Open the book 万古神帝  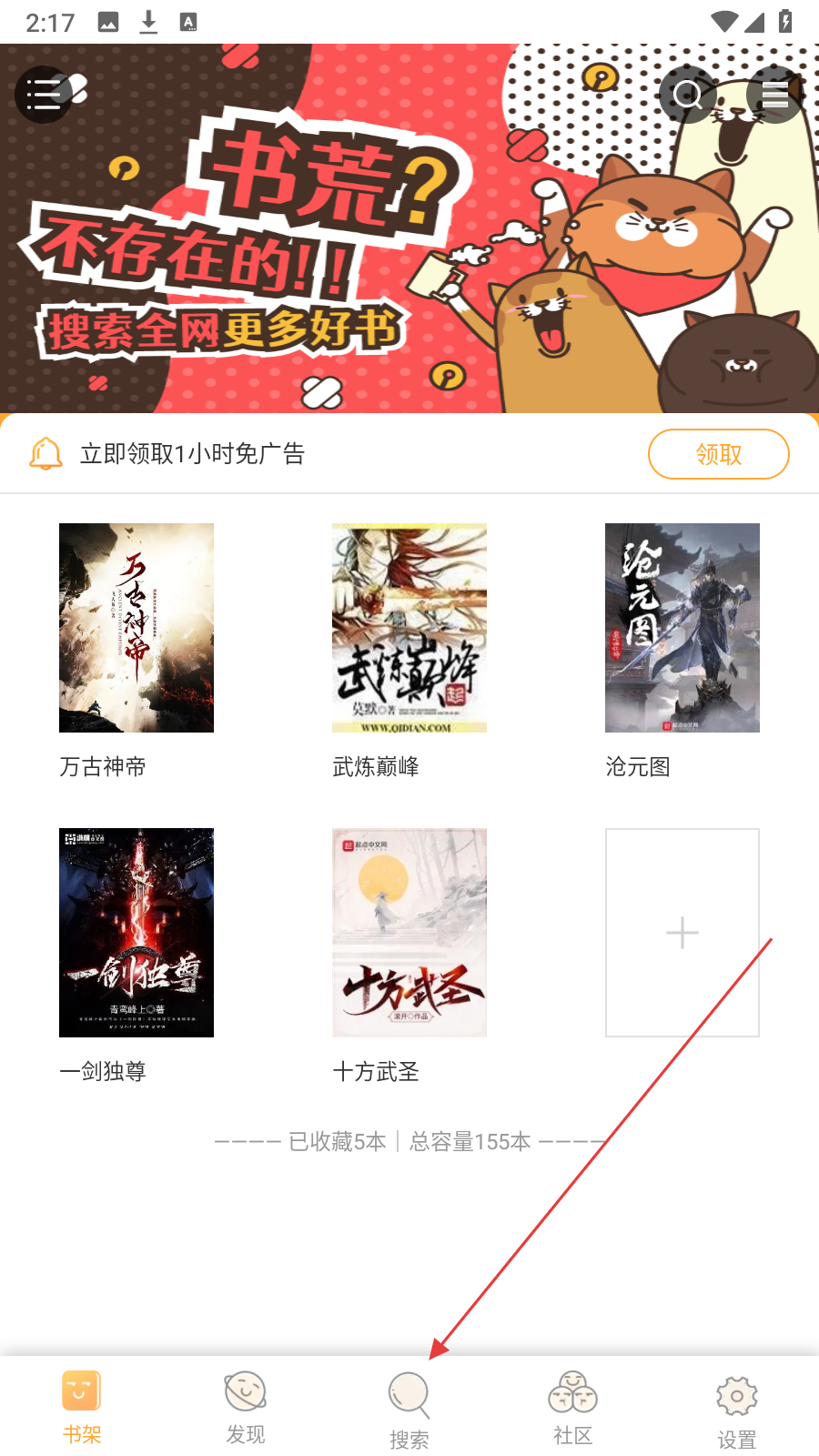136,628
